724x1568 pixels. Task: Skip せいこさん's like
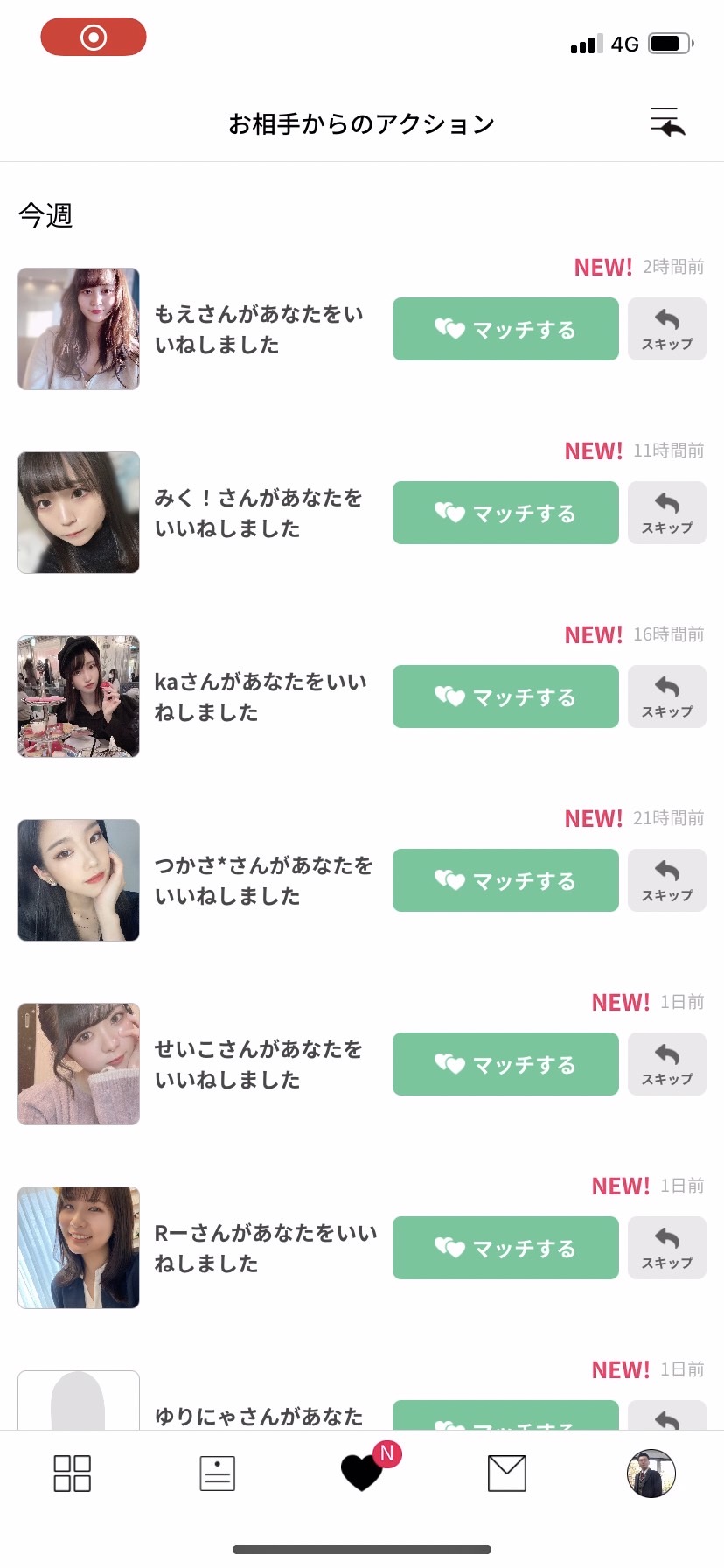(667, 1064)
